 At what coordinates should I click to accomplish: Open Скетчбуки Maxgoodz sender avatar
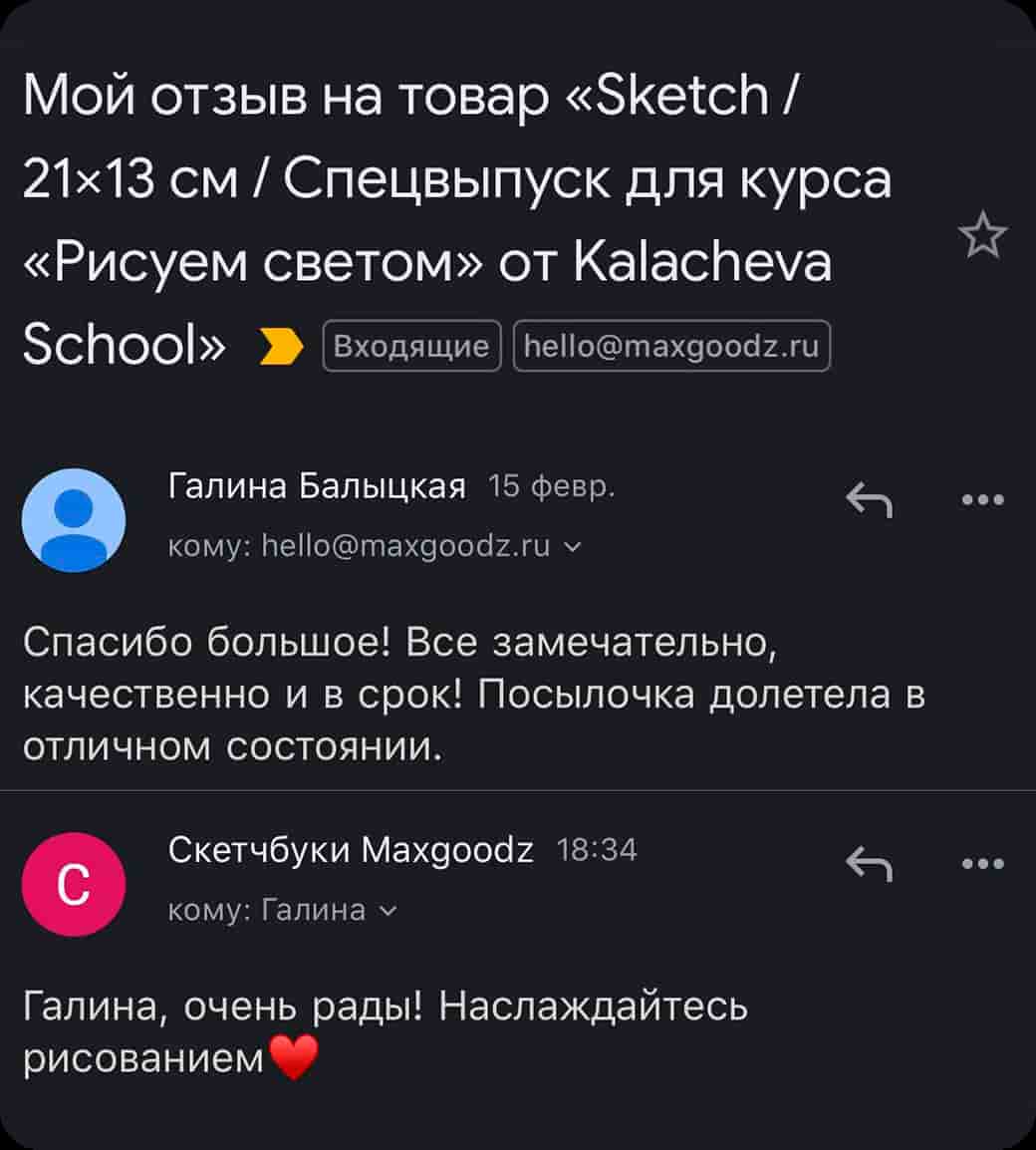coord(74,884)
